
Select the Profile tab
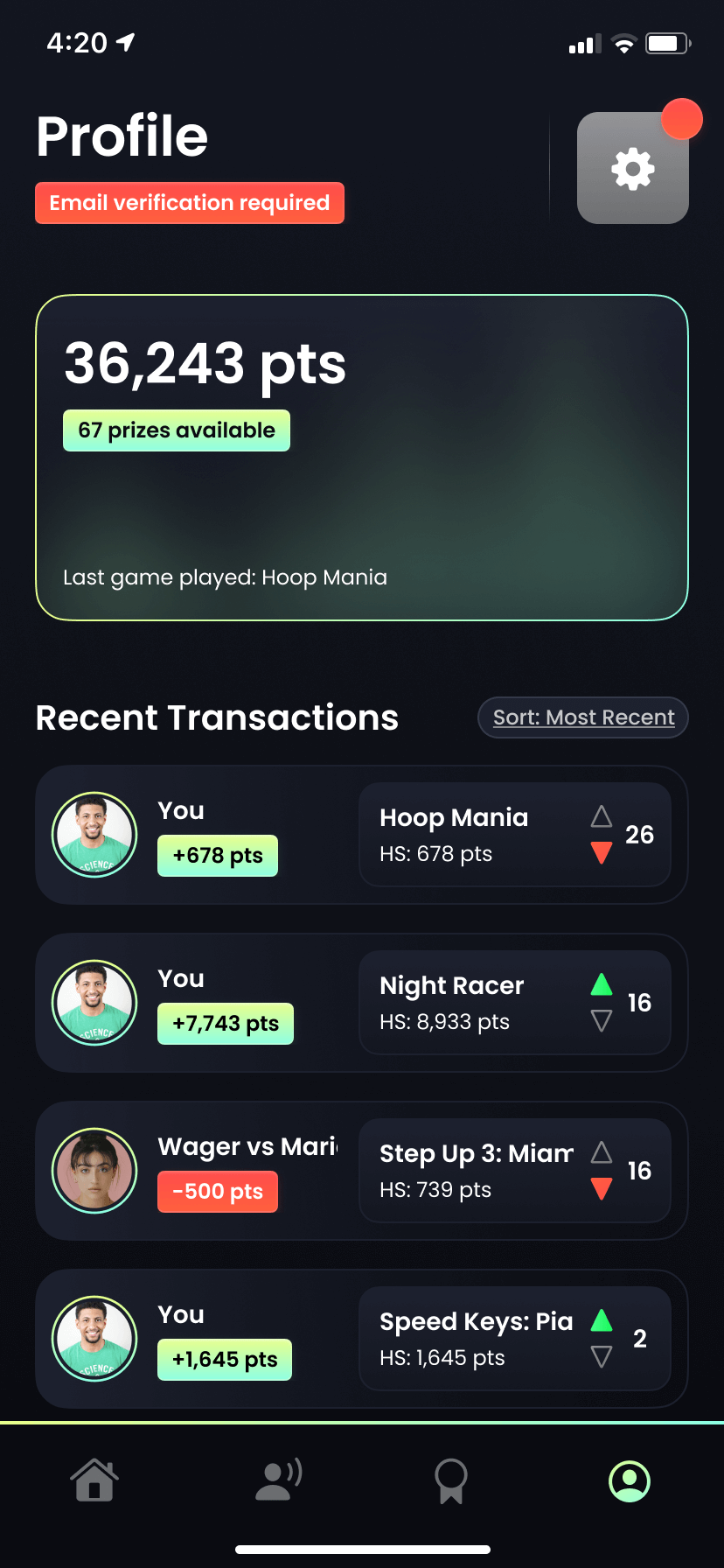(630, 1480)
